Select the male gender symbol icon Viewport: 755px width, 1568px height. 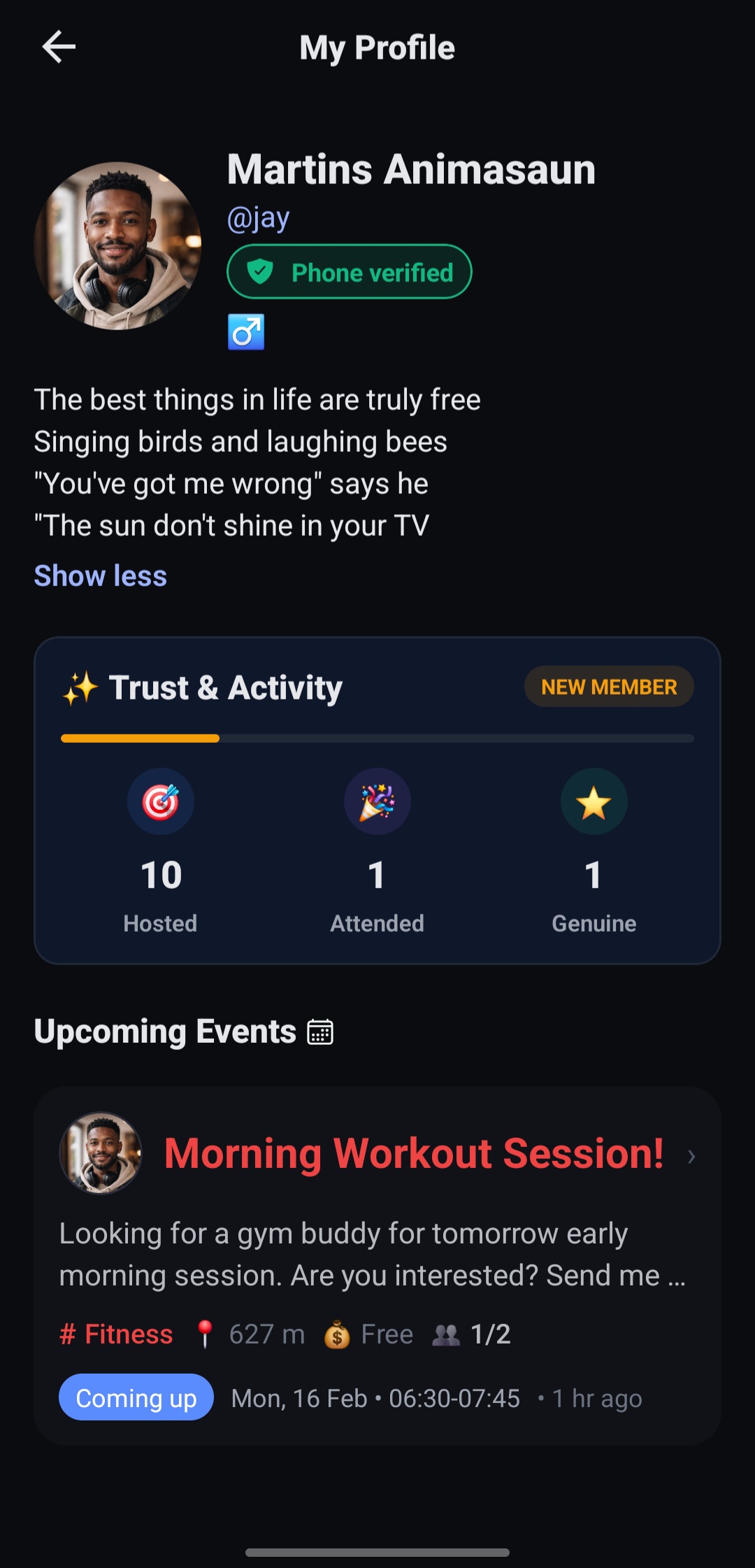click(x=246, y=332)
